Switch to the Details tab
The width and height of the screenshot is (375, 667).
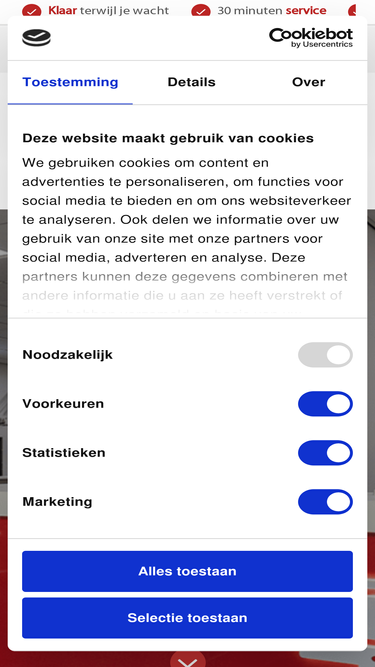191,82
